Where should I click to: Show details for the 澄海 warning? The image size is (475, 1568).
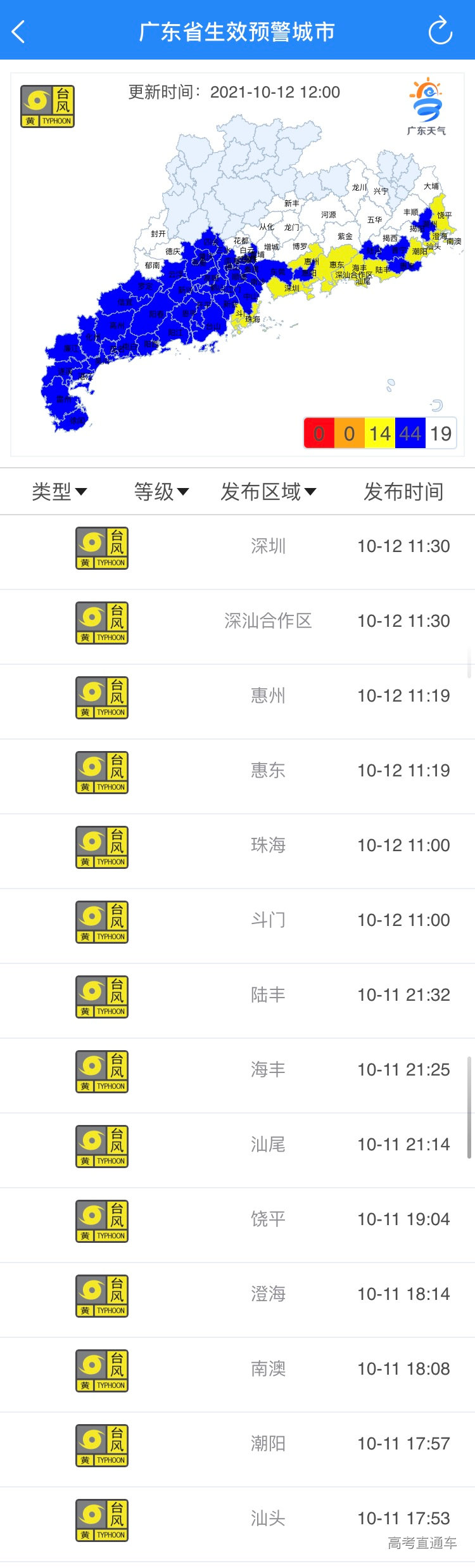268,1294
